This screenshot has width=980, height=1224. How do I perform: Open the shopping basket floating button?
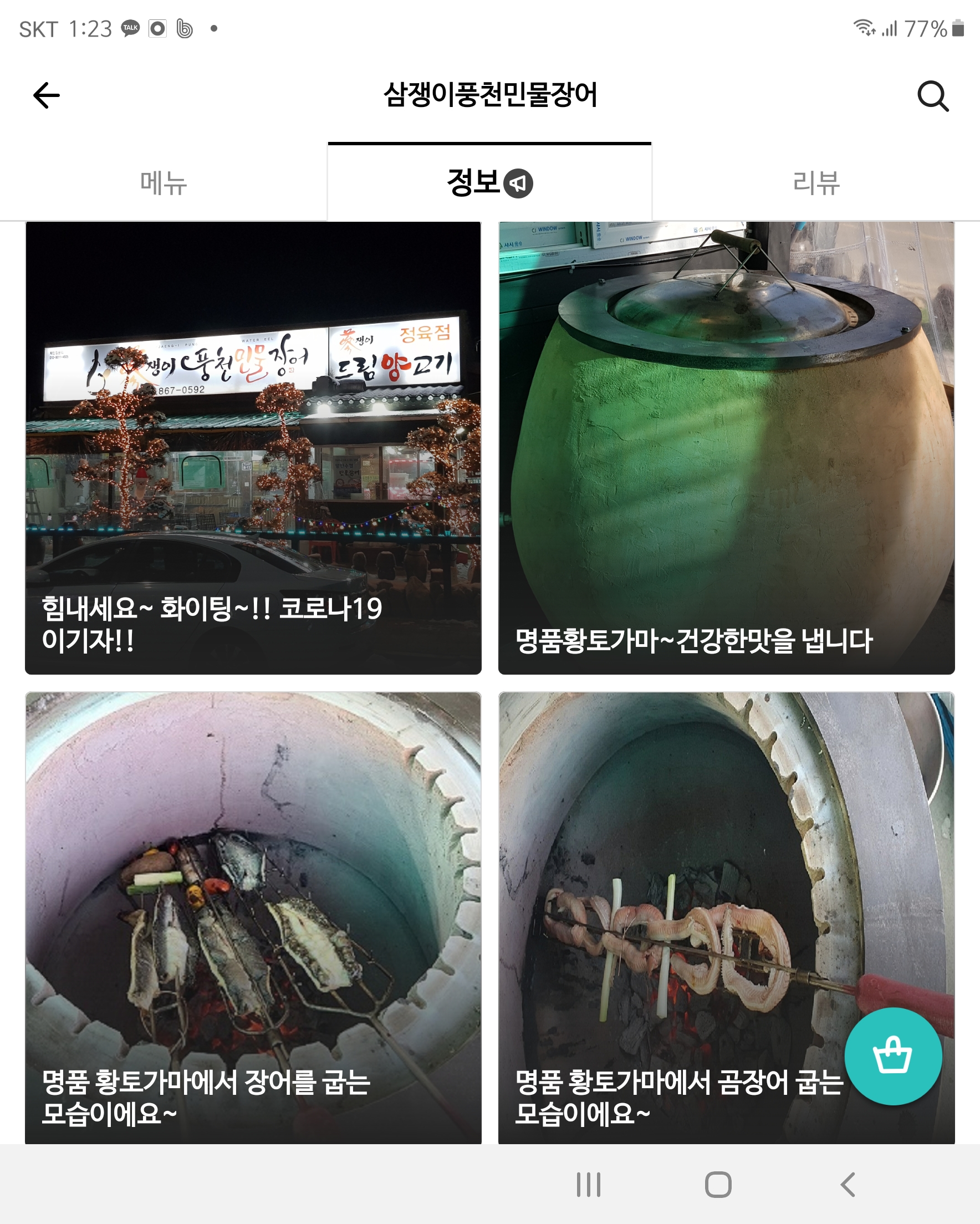pos(892,1057)
